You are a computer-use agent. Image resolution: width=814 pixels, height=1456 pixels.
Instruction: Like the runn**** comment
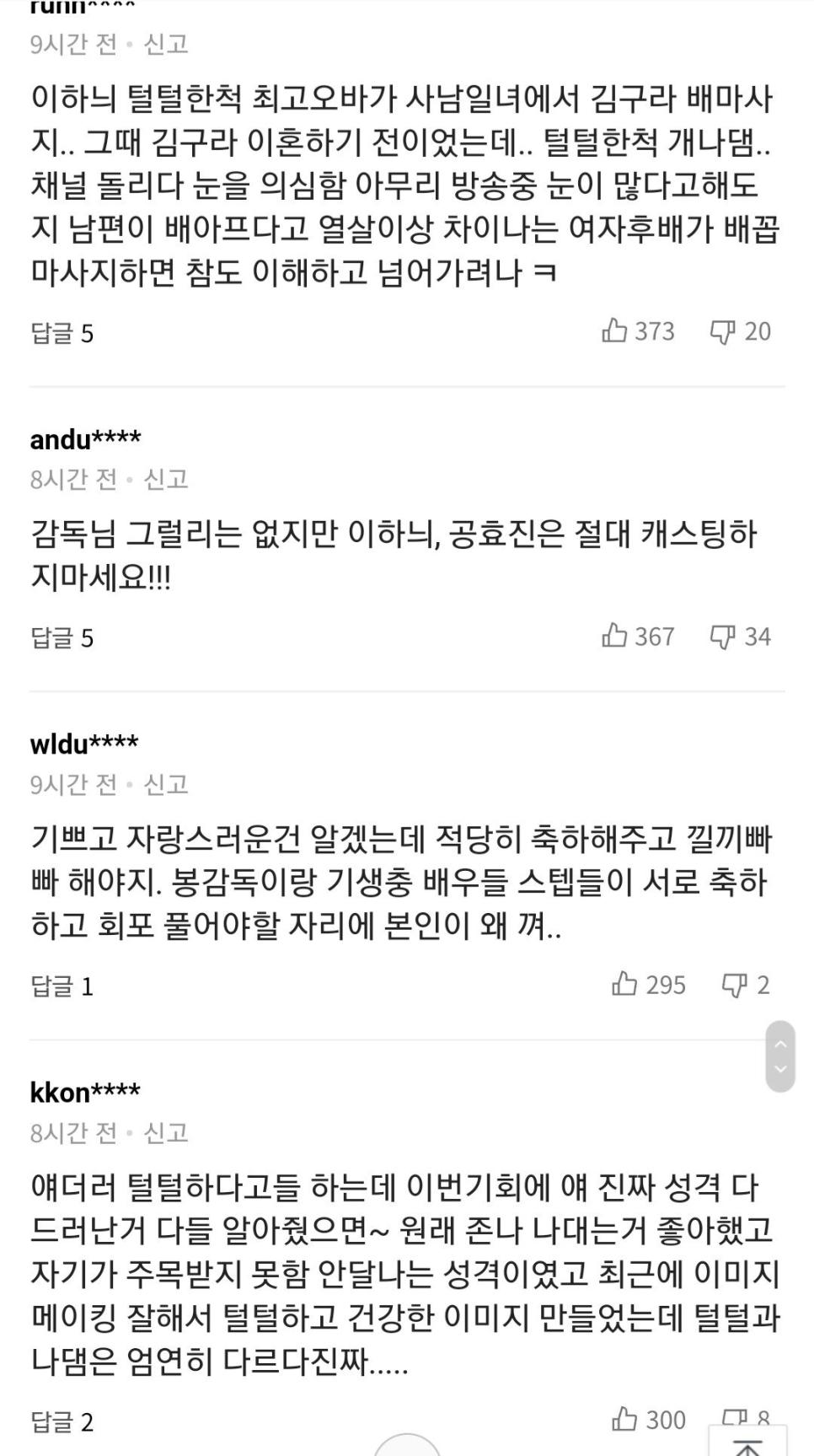click(638, 331)
